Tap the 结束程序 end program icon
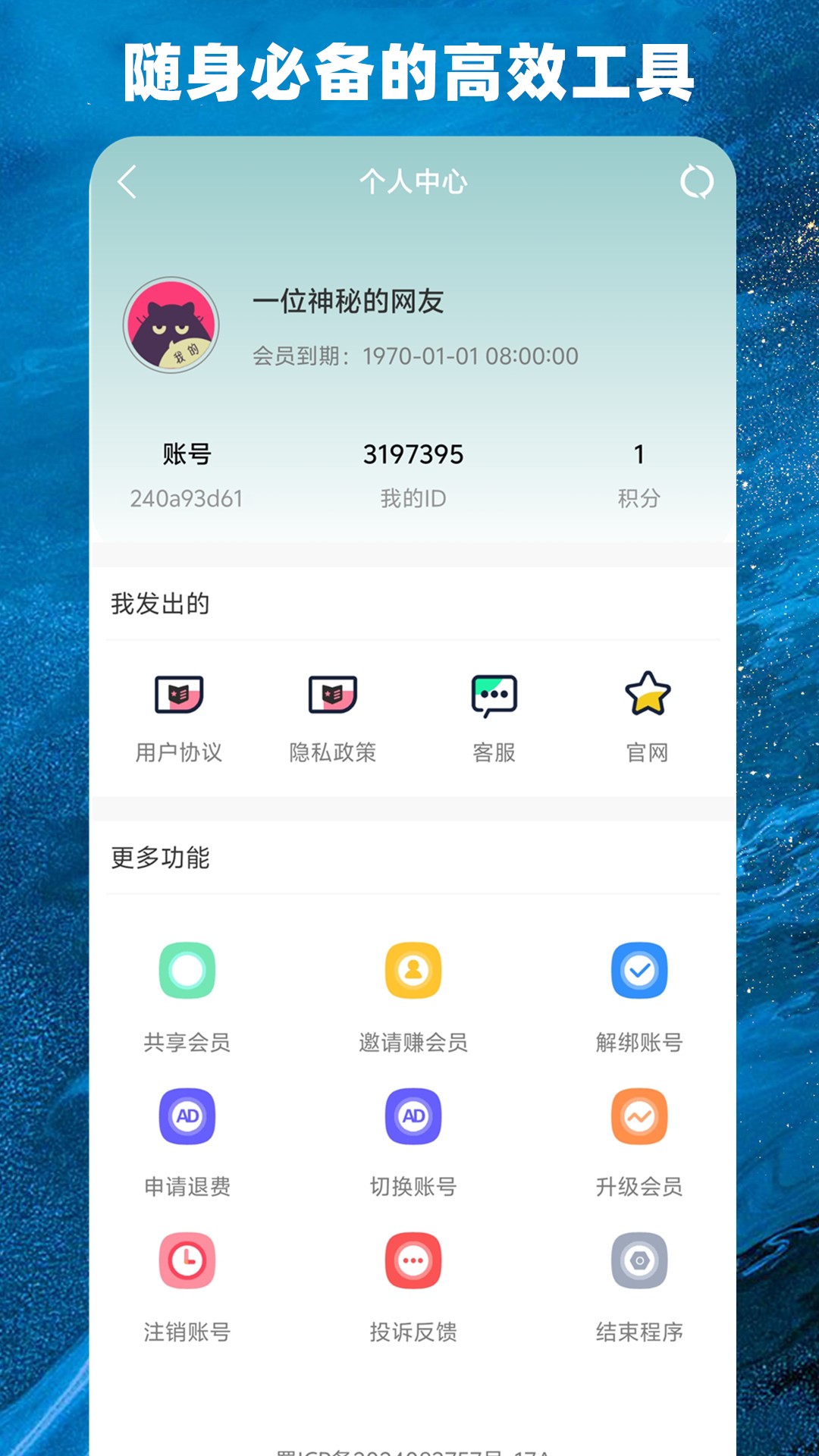The height and width of the screenshot is (1456, 819). click(x=639, y=1259)
